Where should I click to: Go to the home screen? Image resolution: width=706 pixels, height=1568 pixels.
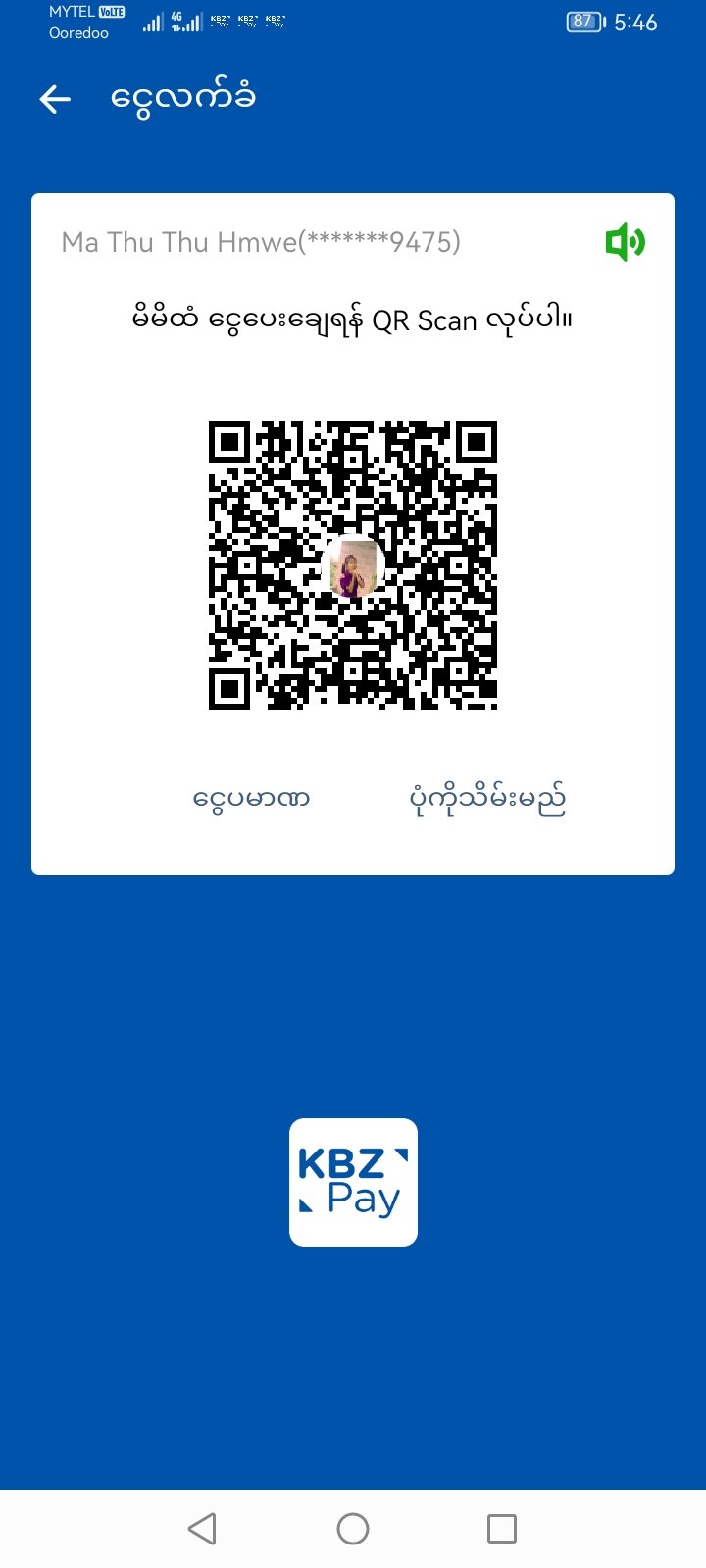click(353, 1528)
